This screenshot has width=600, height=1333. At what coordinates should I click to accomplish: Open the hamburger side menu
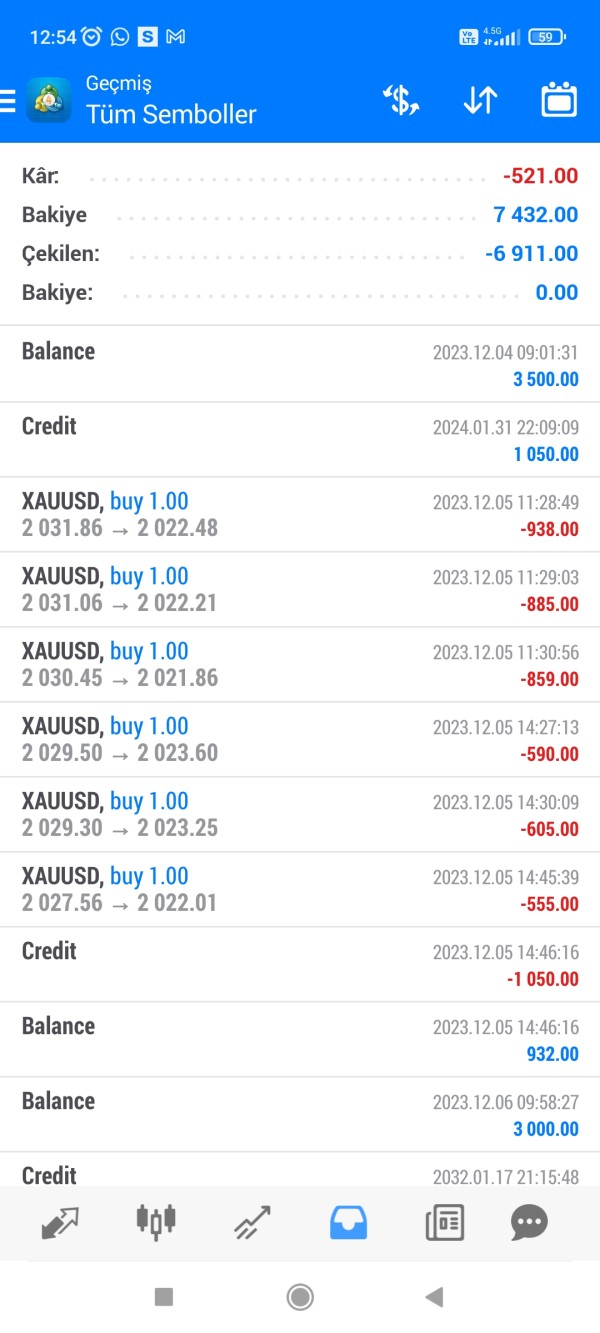click(9, 101)
